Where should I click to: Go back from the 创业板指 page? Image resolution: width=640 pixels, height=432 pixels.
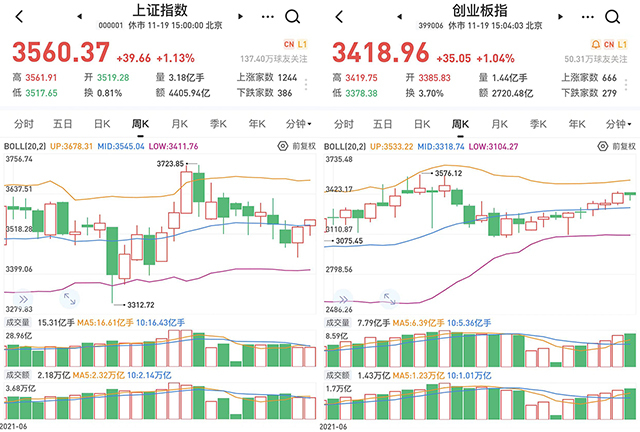click(340, 17)
